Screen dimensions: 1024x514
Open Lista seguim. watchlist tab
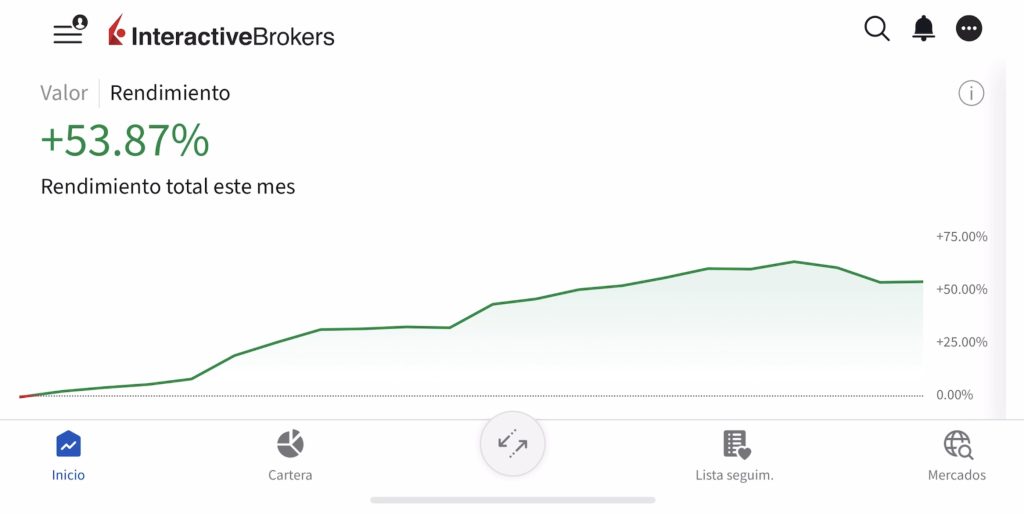[735, 455]
